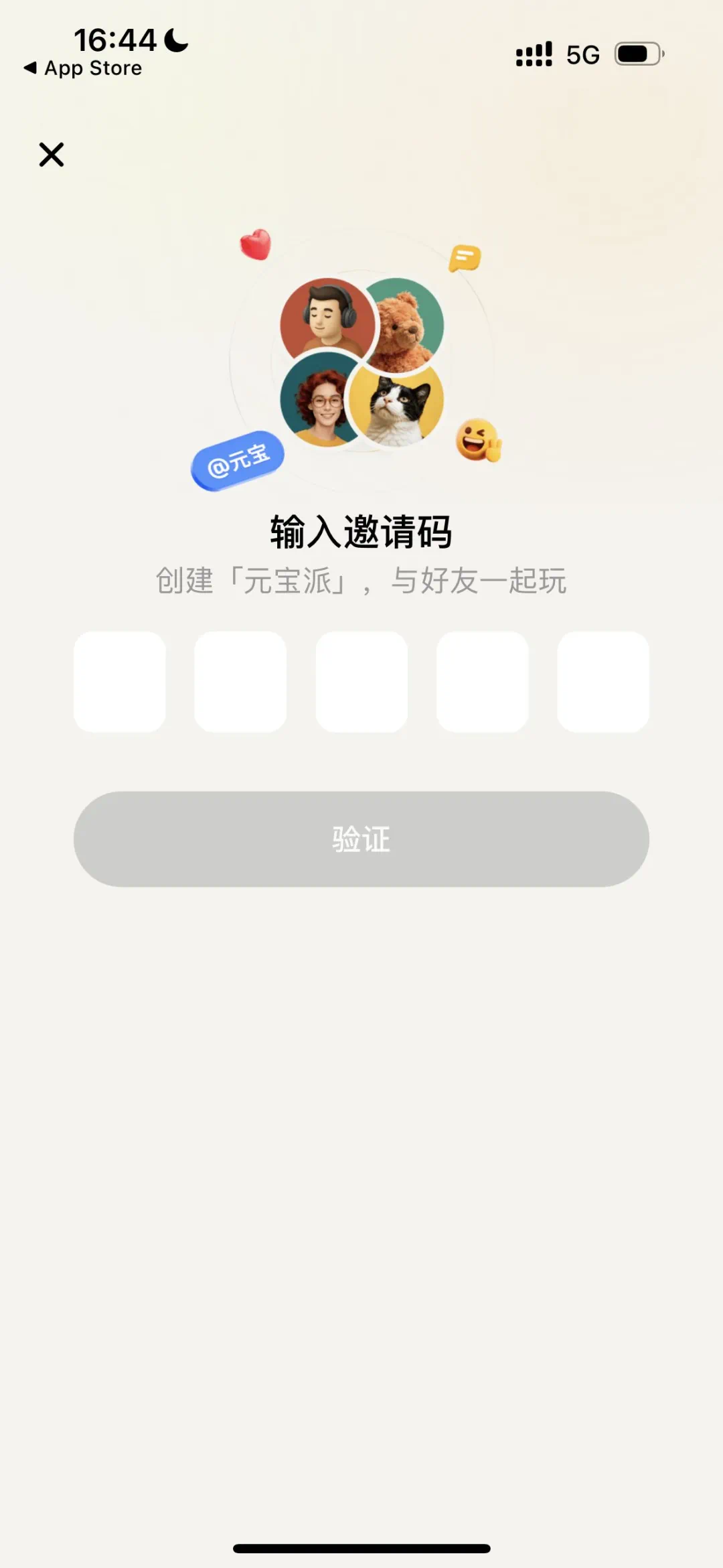Tap the first invitation code input box

coord(120,681)
